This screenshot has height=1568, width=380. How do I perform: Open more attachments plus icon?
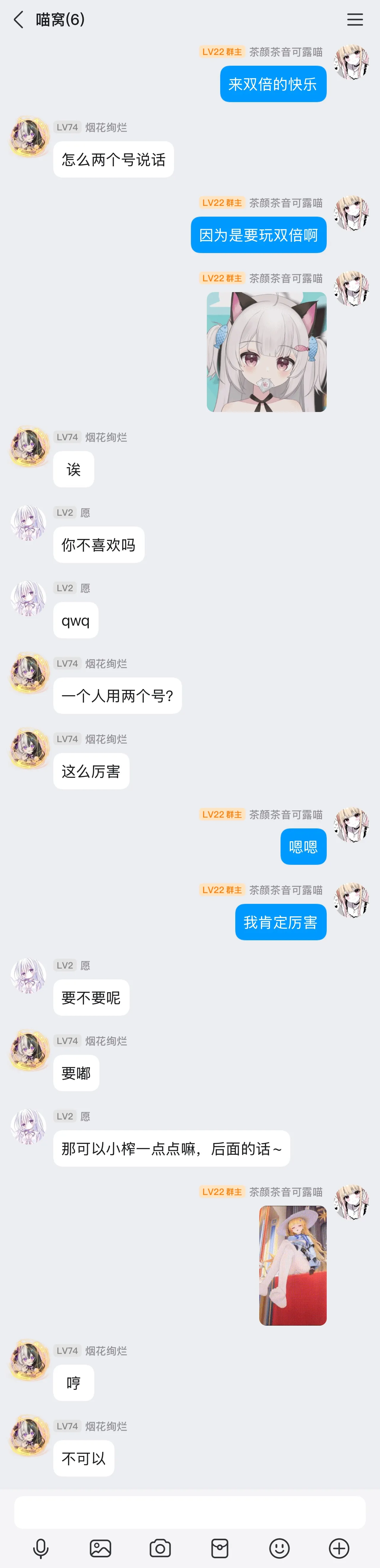(x=339, y=1548)
